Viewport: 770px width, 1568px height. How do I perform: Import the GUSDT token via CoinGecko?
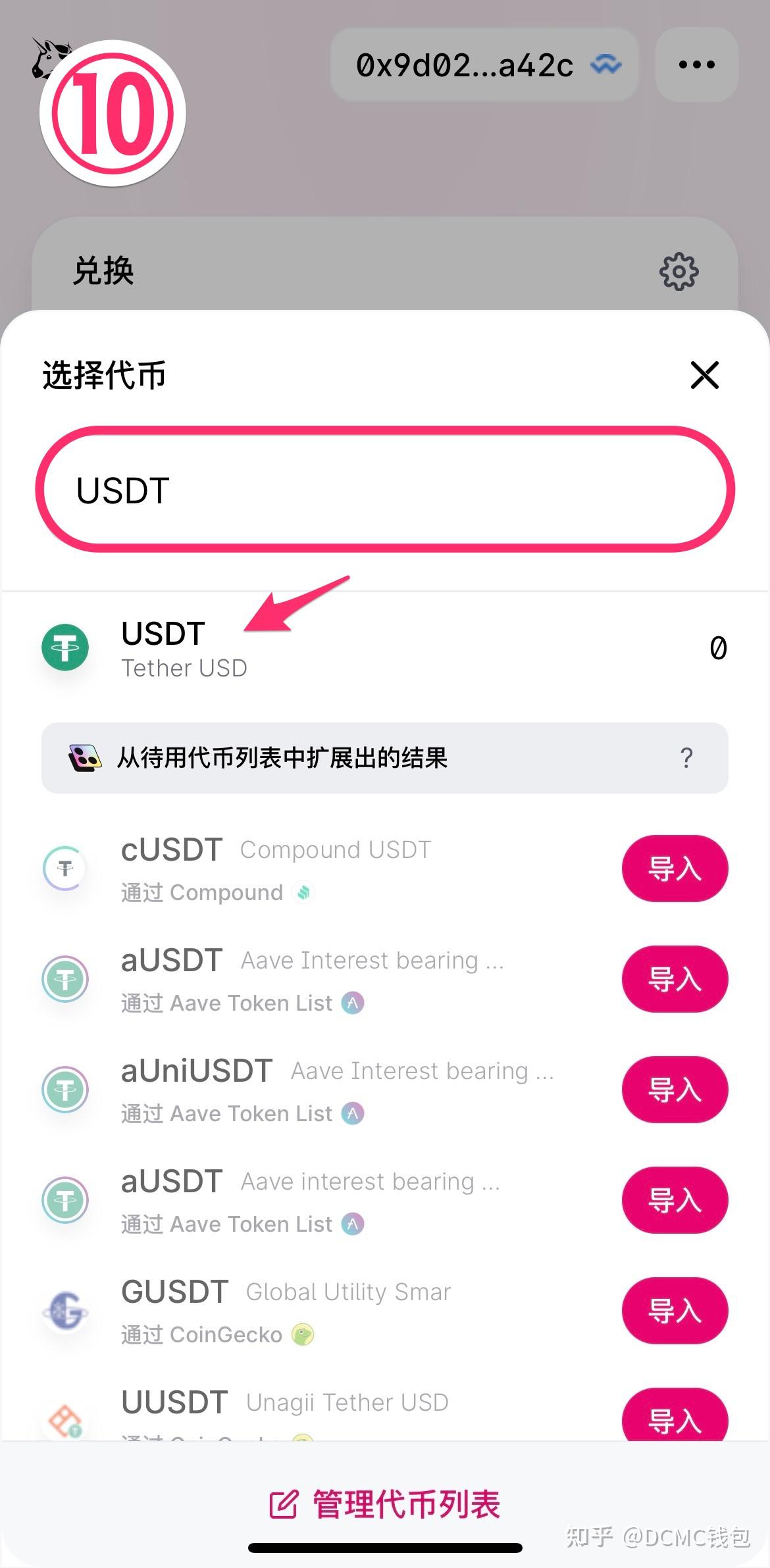point(675,1311)
